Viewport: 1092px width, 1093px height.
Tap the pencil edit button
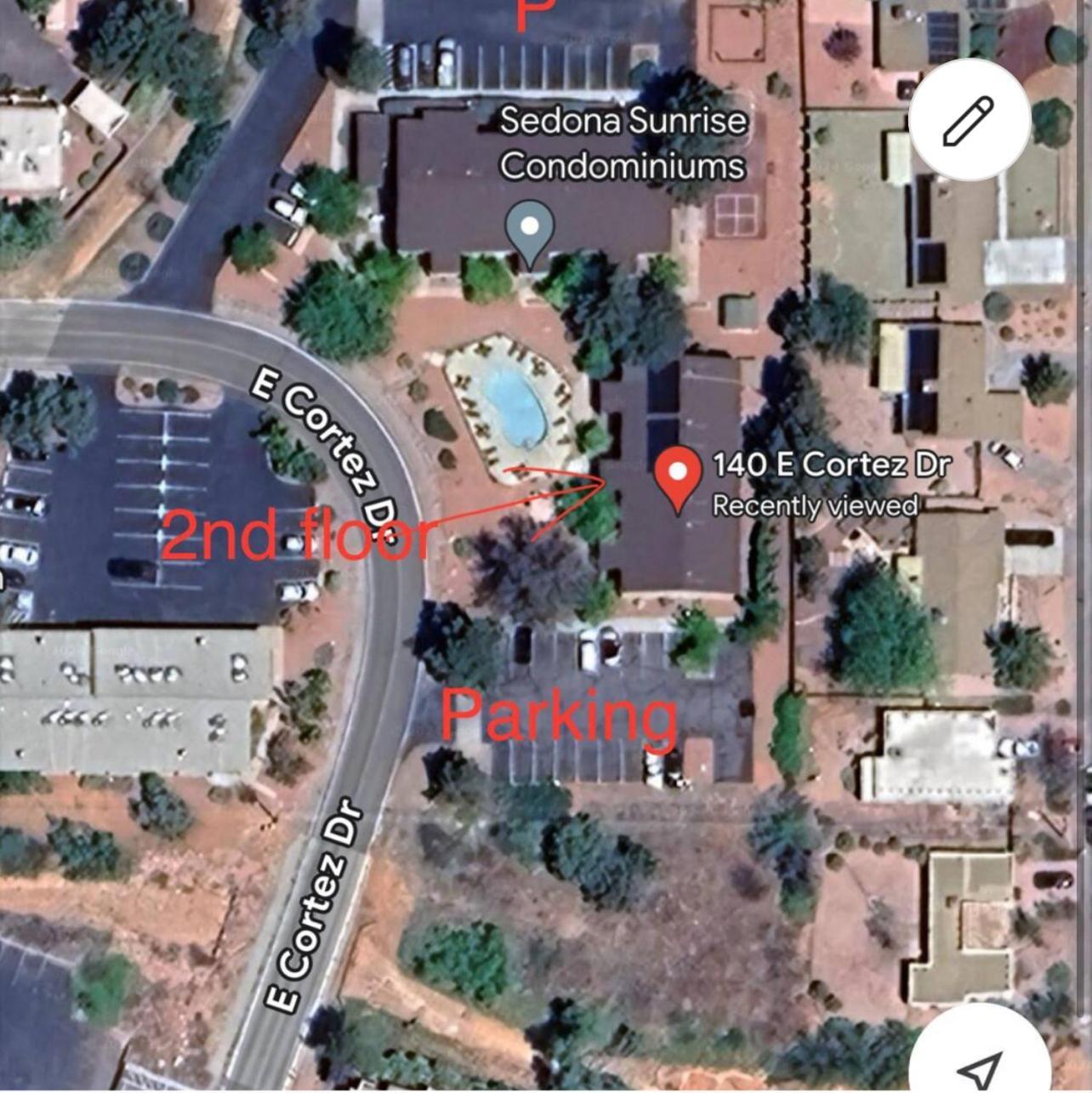pyautogui.click(x=969, y=120)
